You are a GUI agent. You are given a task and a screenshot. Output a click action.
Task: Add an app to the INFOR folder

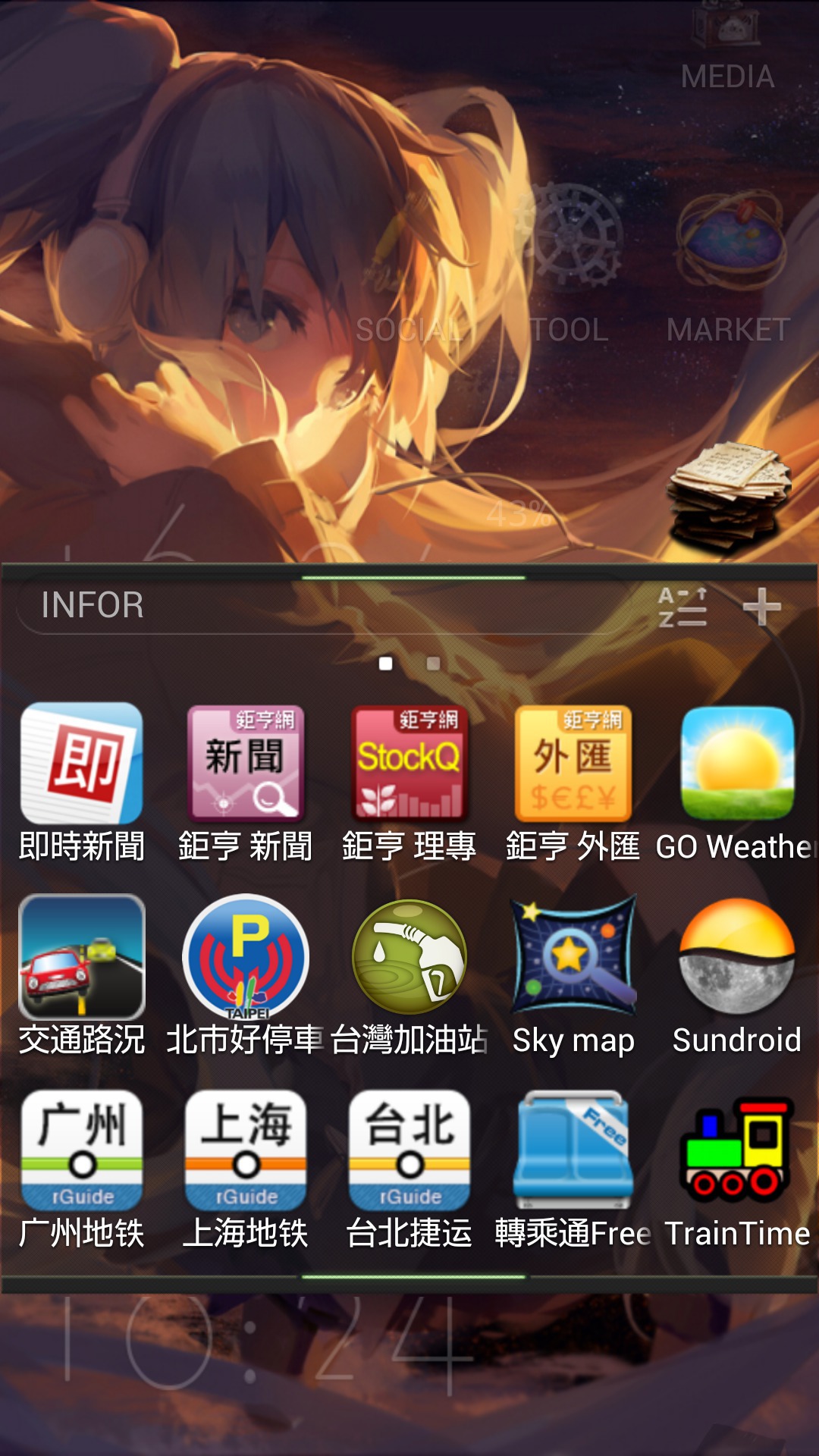[x=762, y=607]
